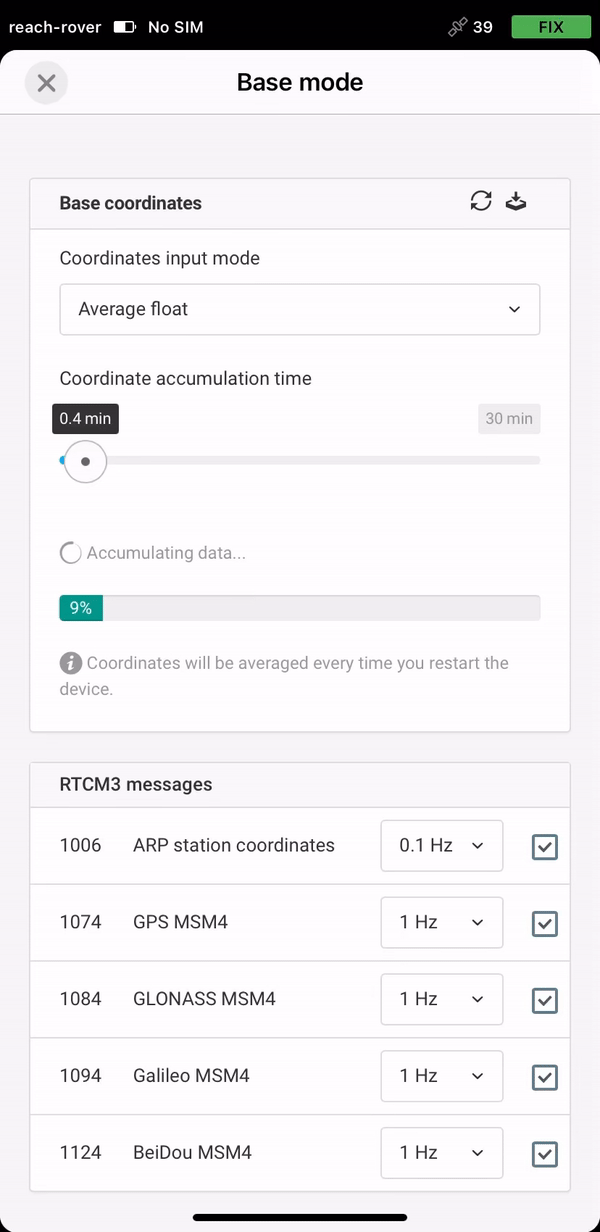Toggle the 1084 GLONASS MSM4 checkbox

(x=544, y=1001)
